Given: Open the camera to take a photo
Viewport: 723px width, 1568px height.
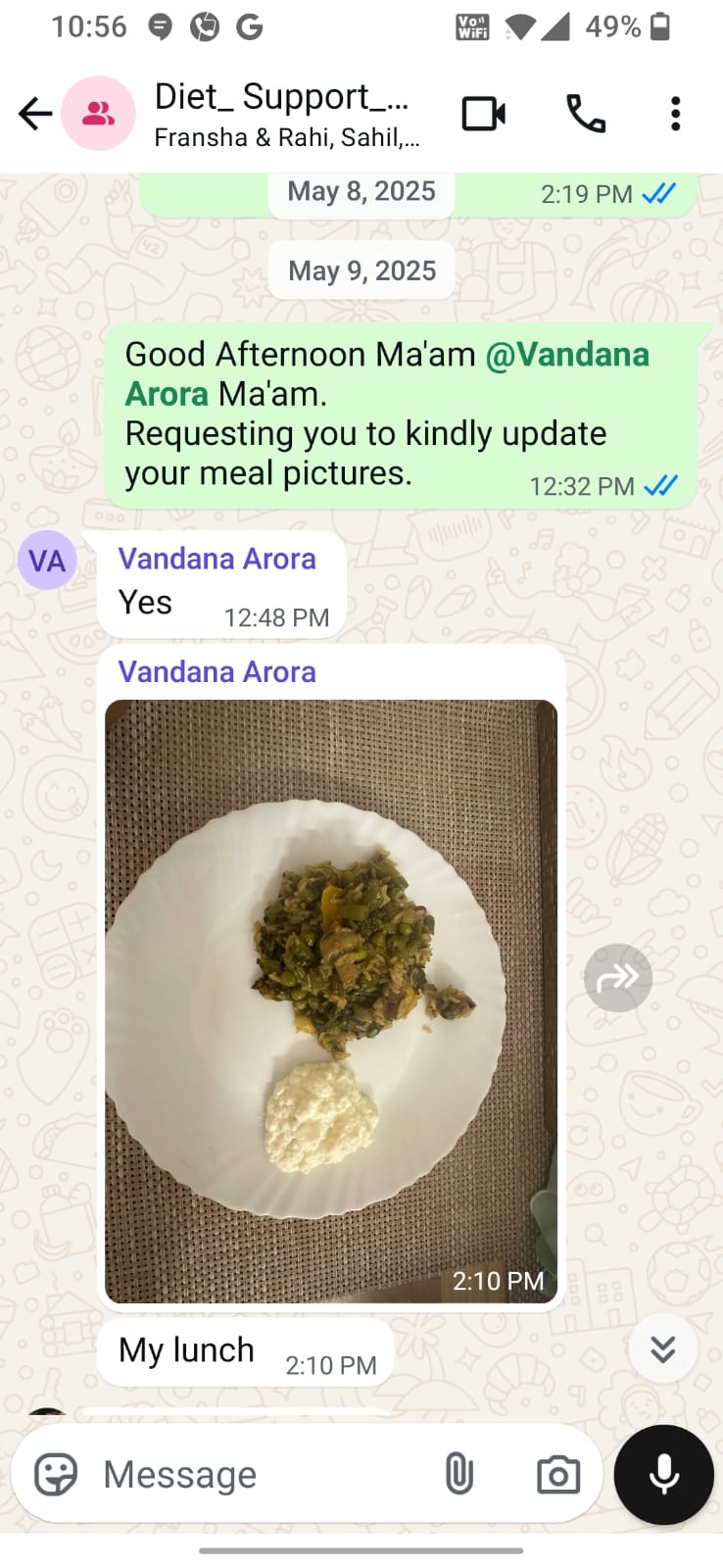Looking at the screenshot, I should 558,1475.
